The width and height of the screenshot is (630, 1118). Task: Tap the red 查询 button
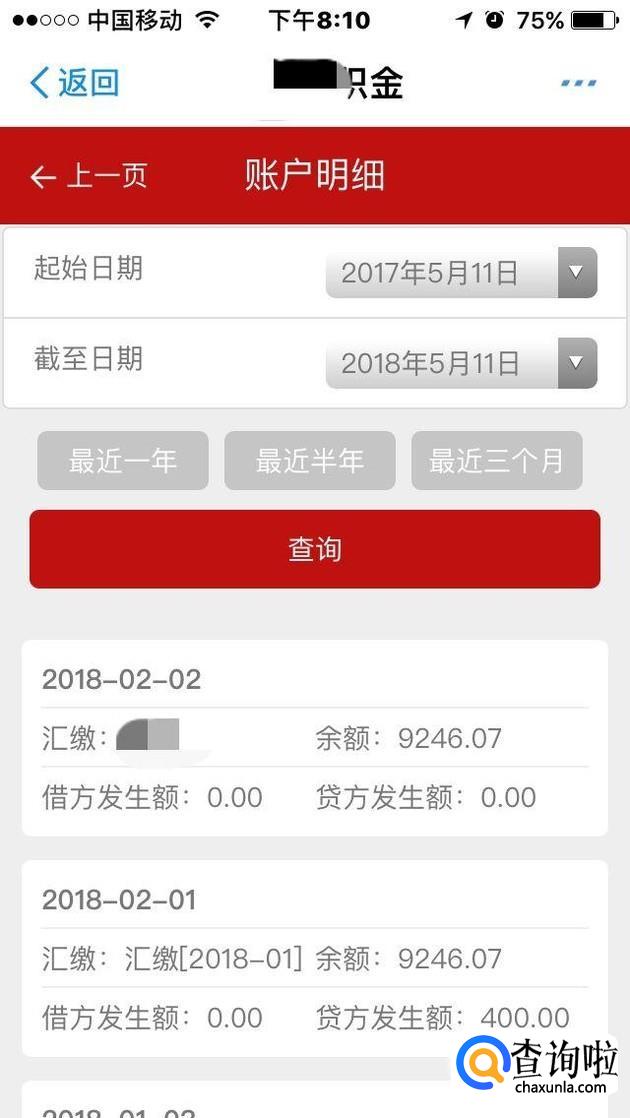(x=315, y=549)
